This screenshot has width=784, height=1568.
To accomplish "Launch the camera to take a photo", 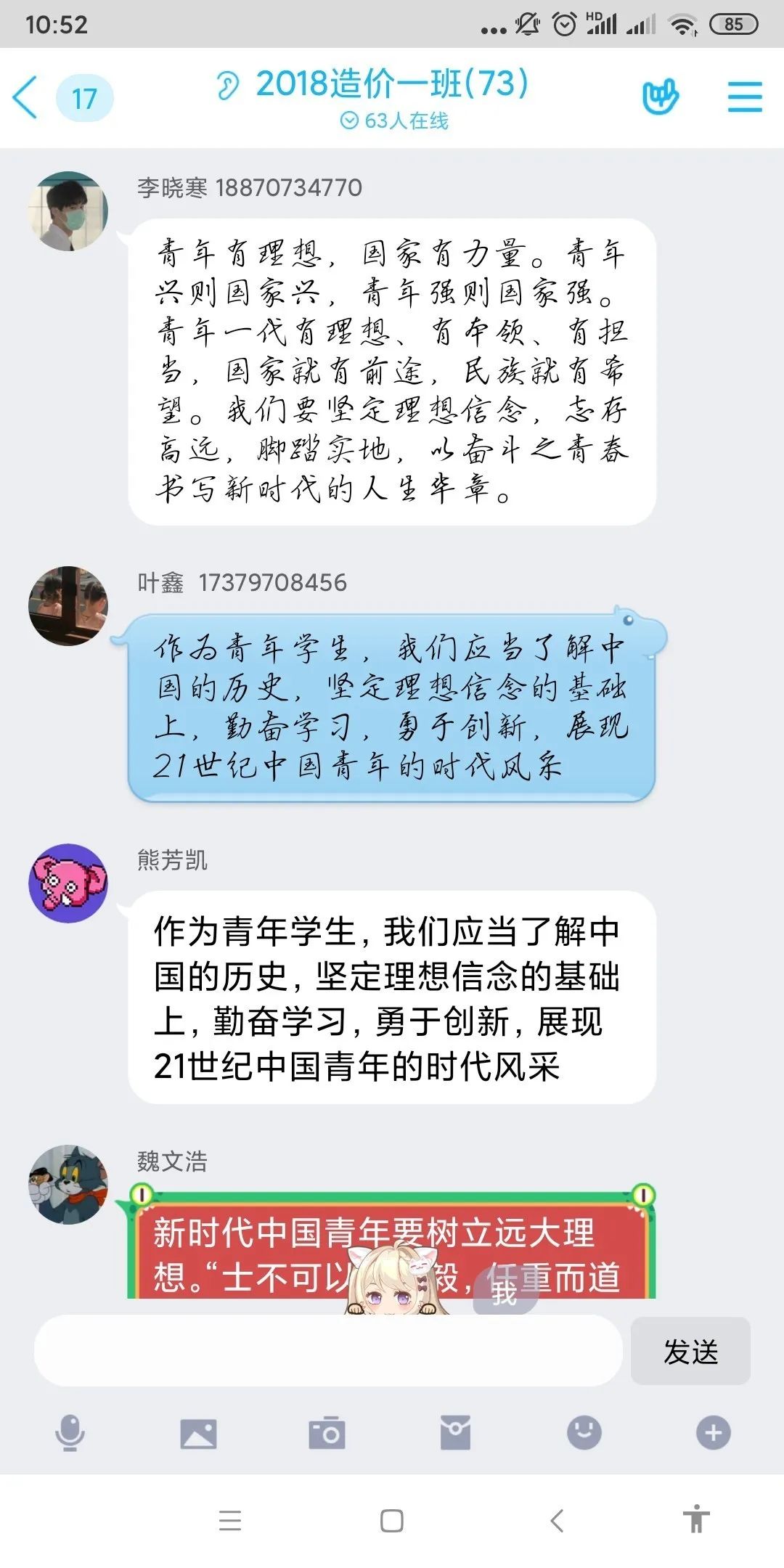I will [327, 1433].
